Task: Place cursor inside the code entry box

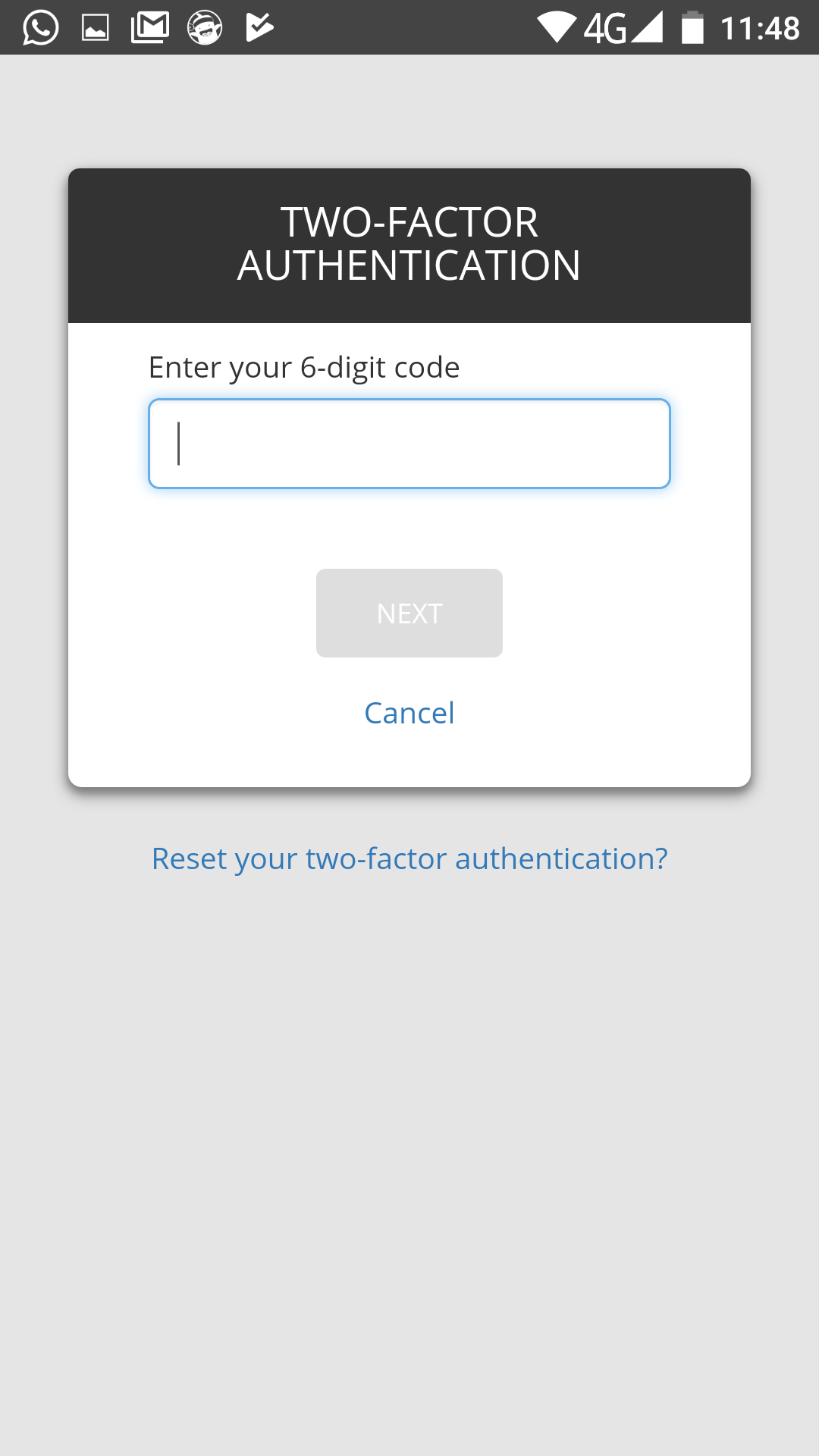Action: click(409, 443)
